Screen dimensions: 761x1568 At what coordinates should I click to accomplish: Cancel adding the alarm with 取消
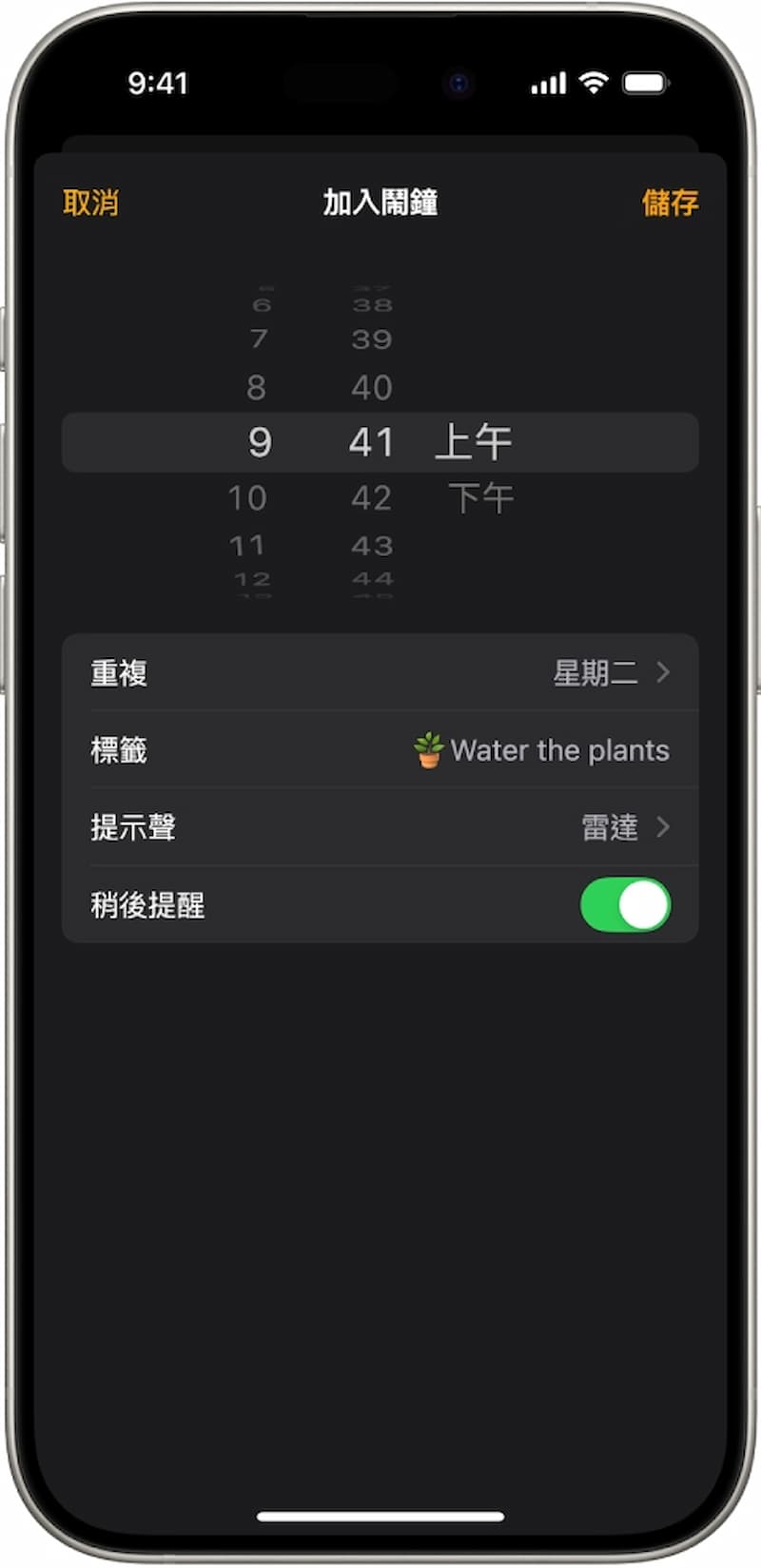click(91, 203)
